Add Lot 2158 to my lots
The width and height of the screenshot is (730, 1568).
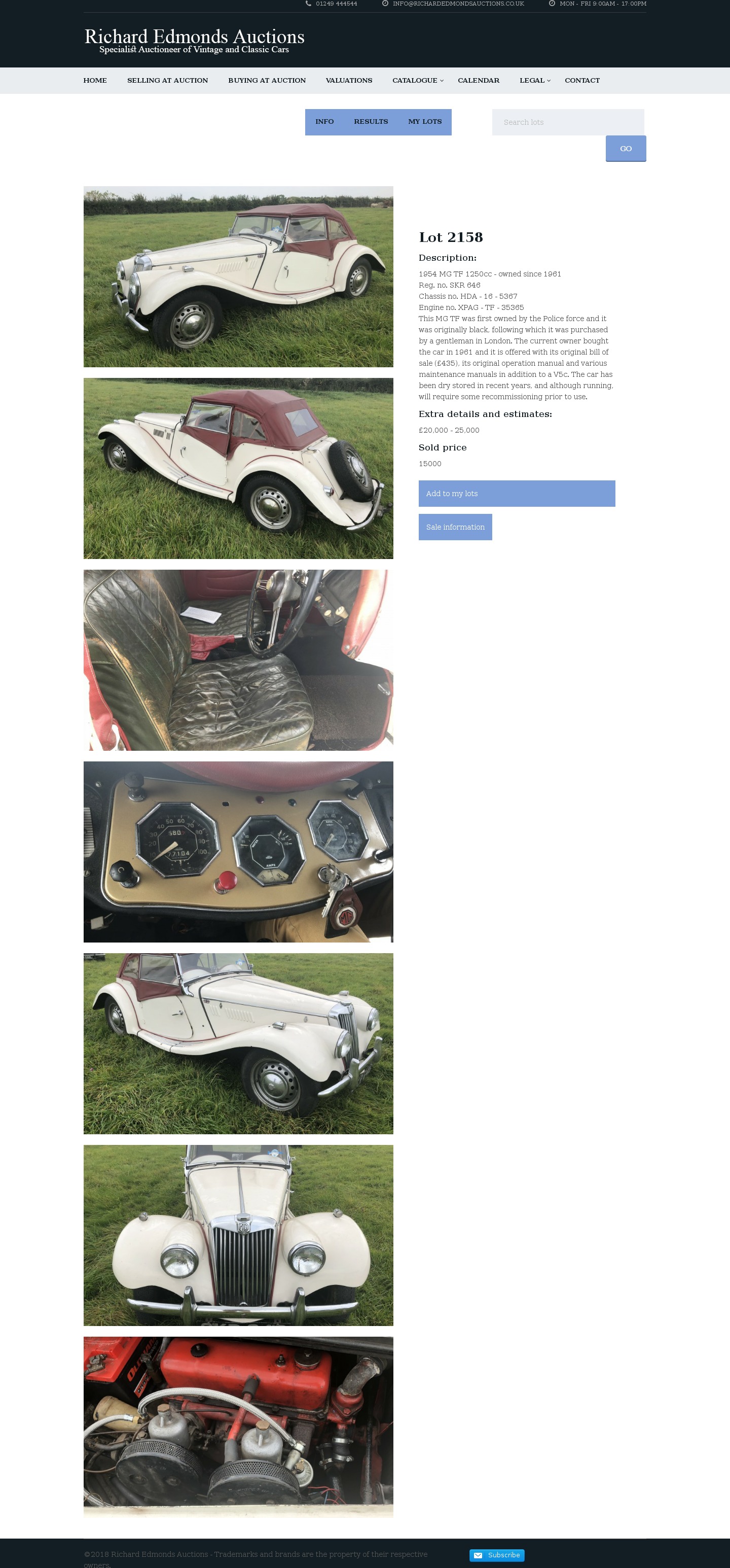click(x=517, y=494)
